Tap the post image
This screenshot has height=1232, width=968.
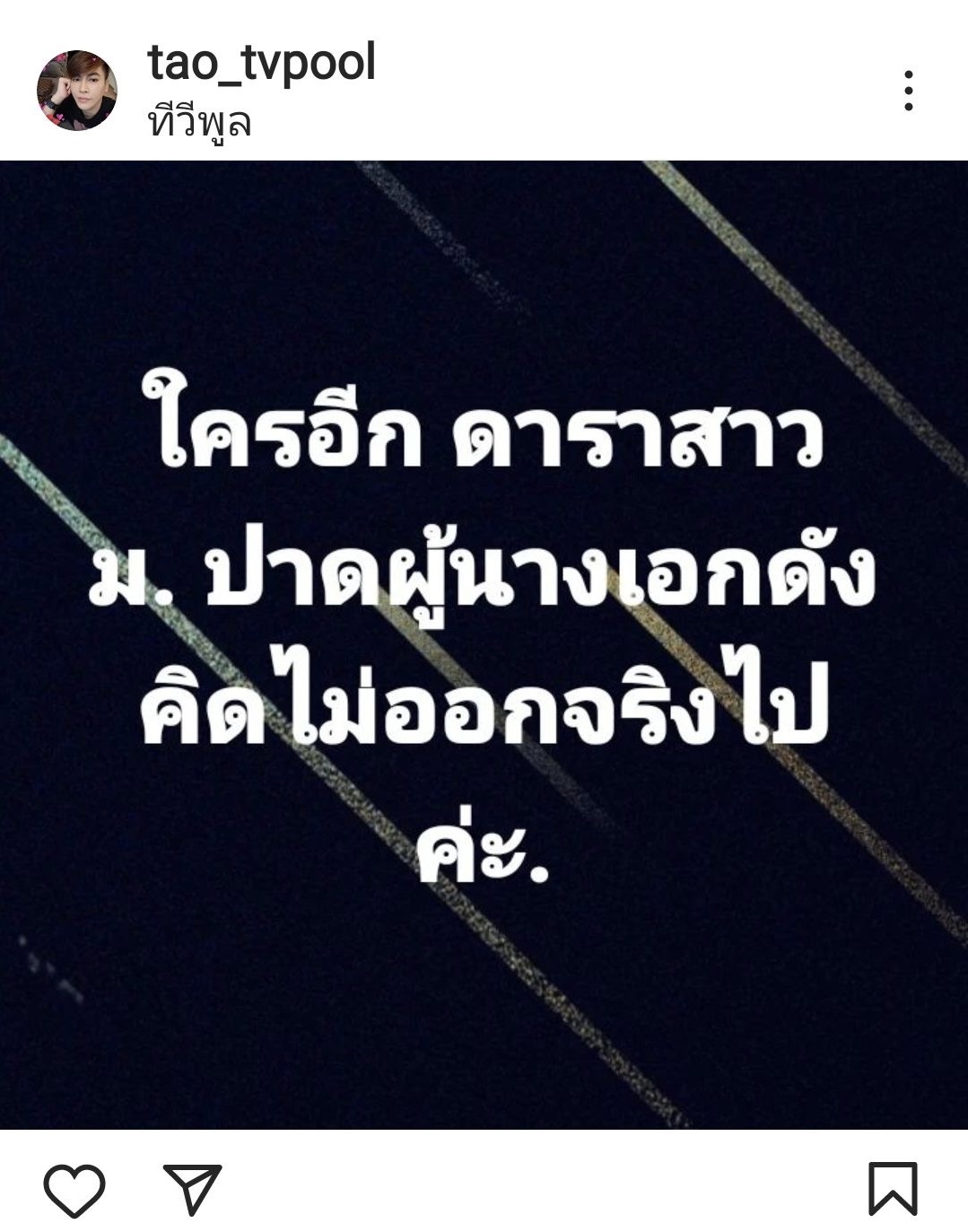484,643
